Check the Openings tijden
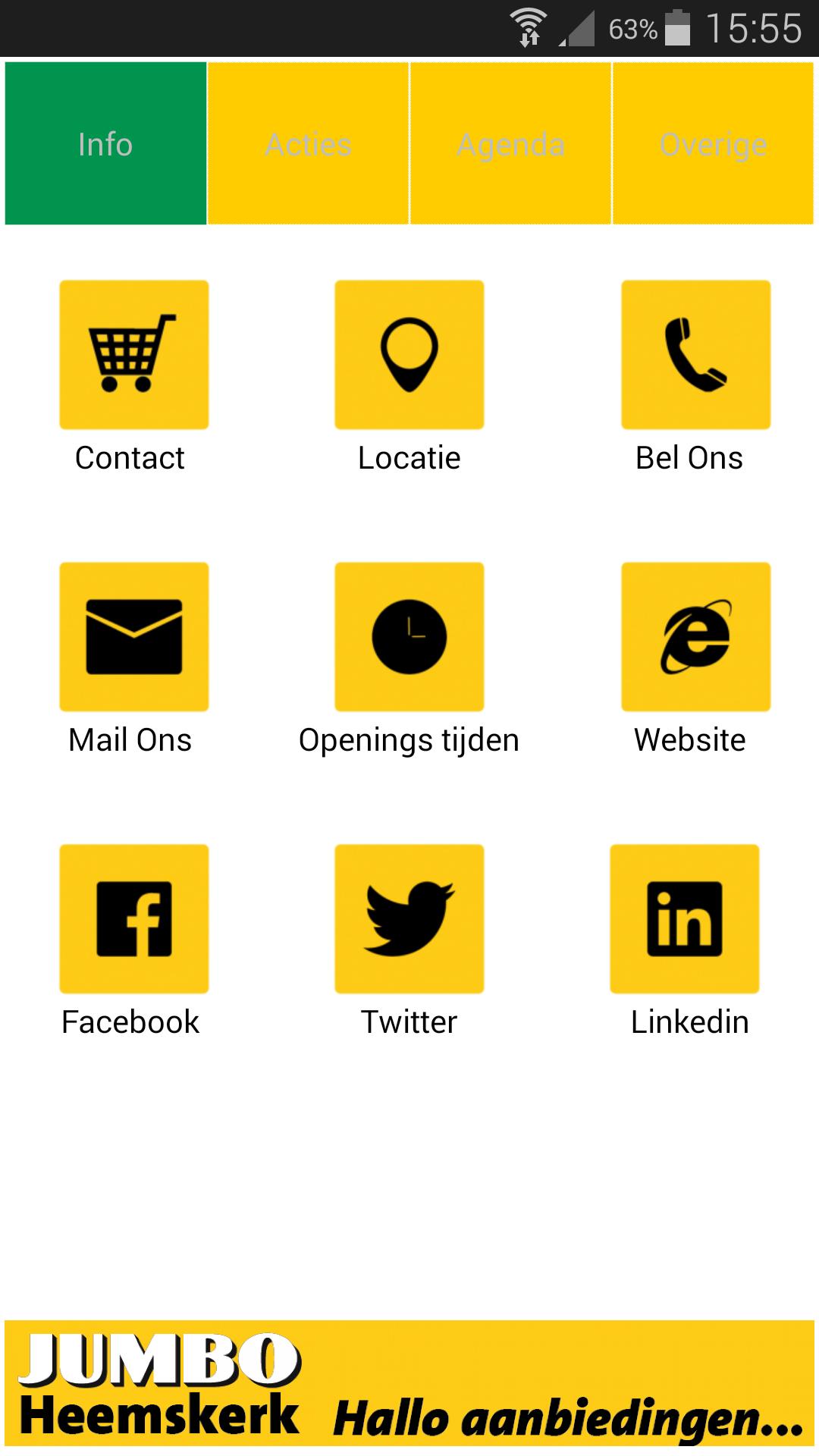Image resolution: width=819 pixels, height=1456 pixels. point(409,637)
